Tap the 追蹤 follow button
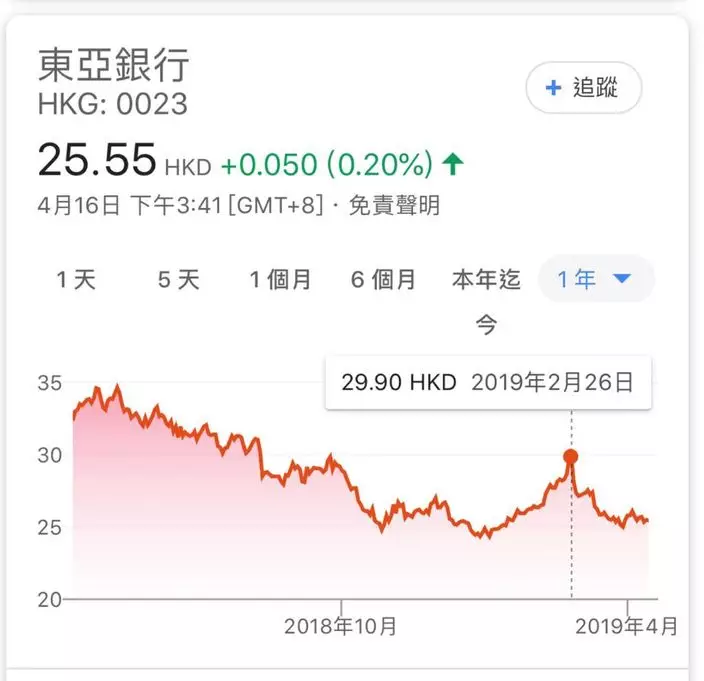This screenshot has height=681, width=704. 583,89
